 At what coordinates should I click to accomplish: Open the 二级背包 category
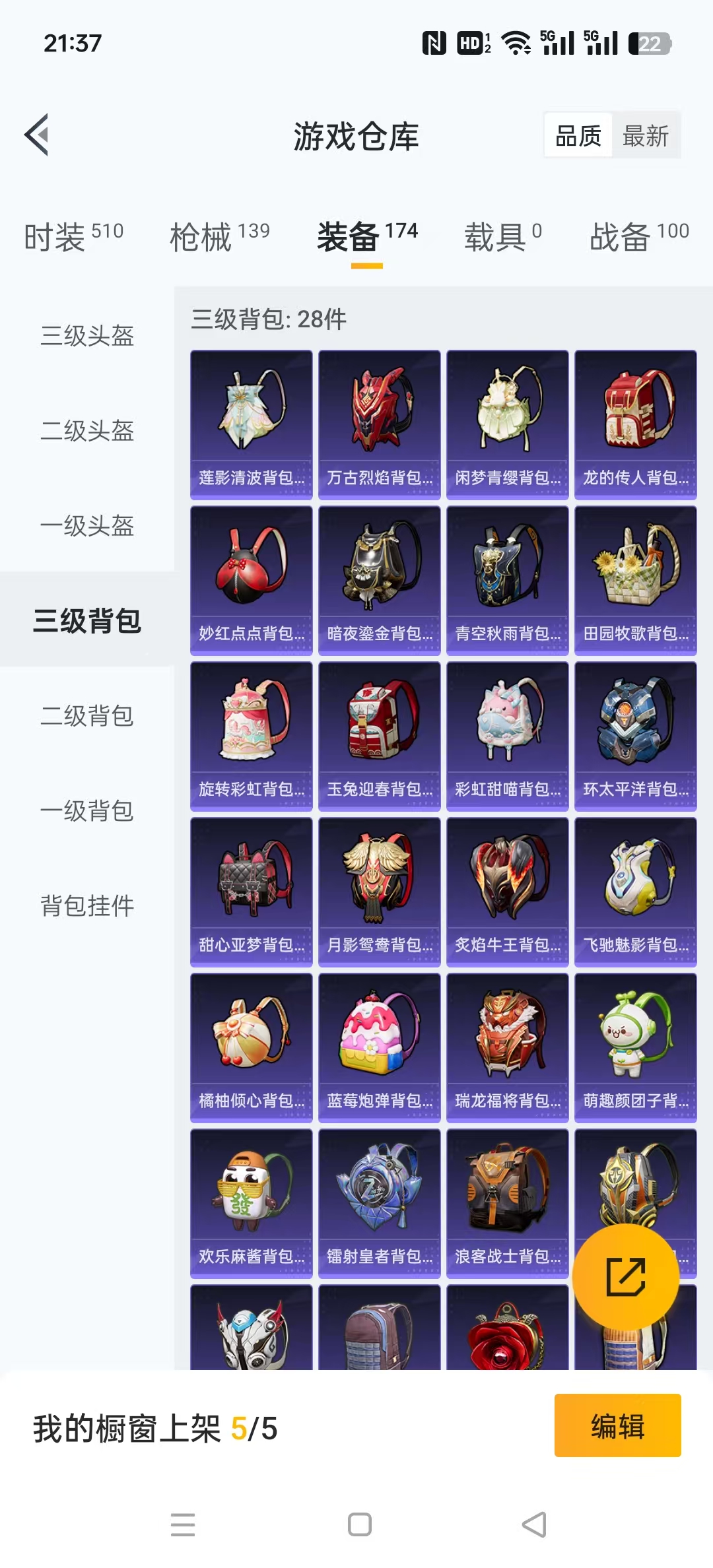[88, 717]
